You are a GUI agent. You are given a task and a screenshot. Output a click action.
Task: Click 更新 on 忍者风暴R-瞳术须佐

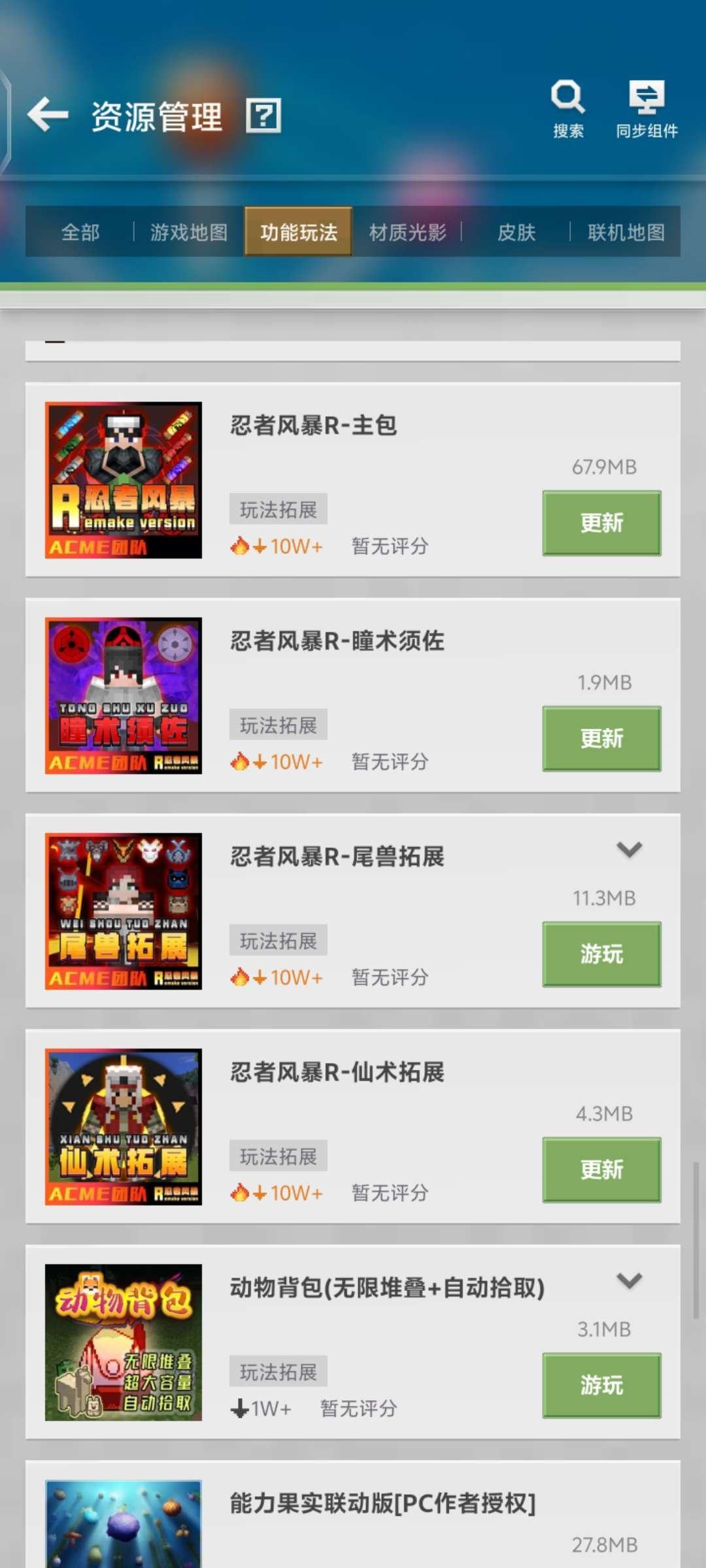click(x=601, y=738)
